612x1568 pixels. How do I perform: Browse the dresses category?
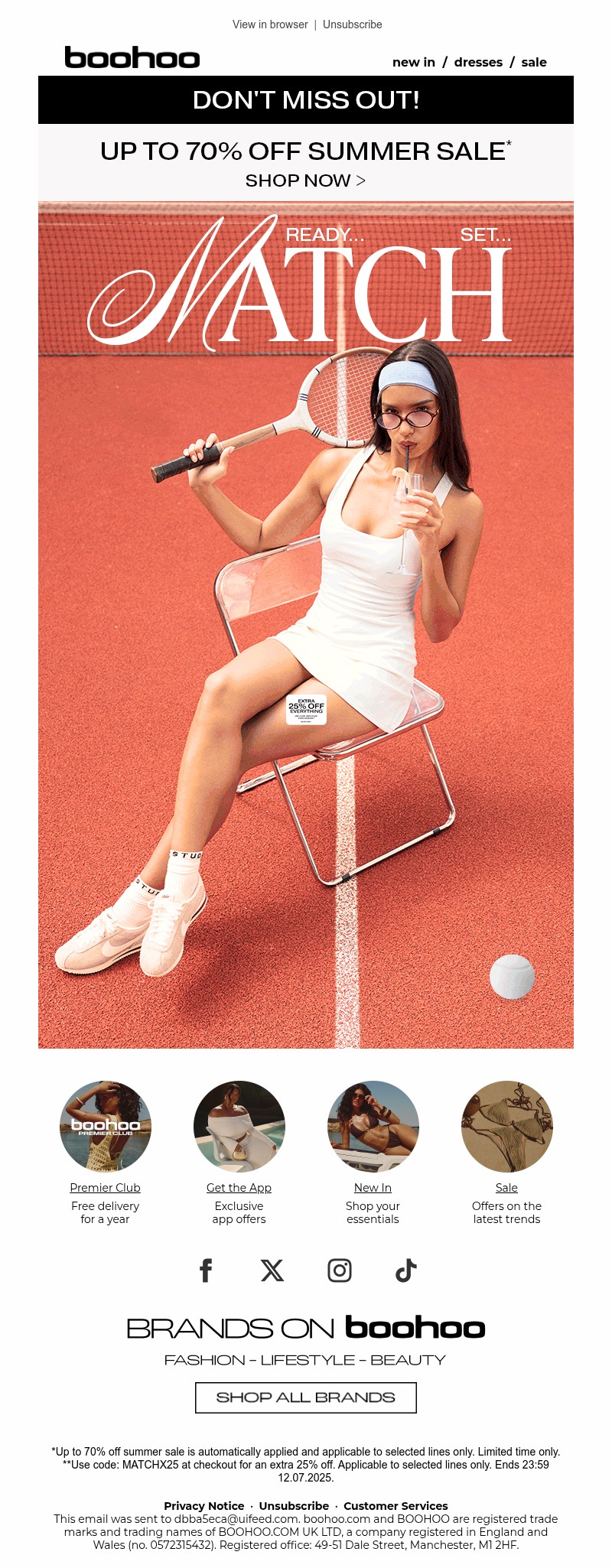click(478, 63)
